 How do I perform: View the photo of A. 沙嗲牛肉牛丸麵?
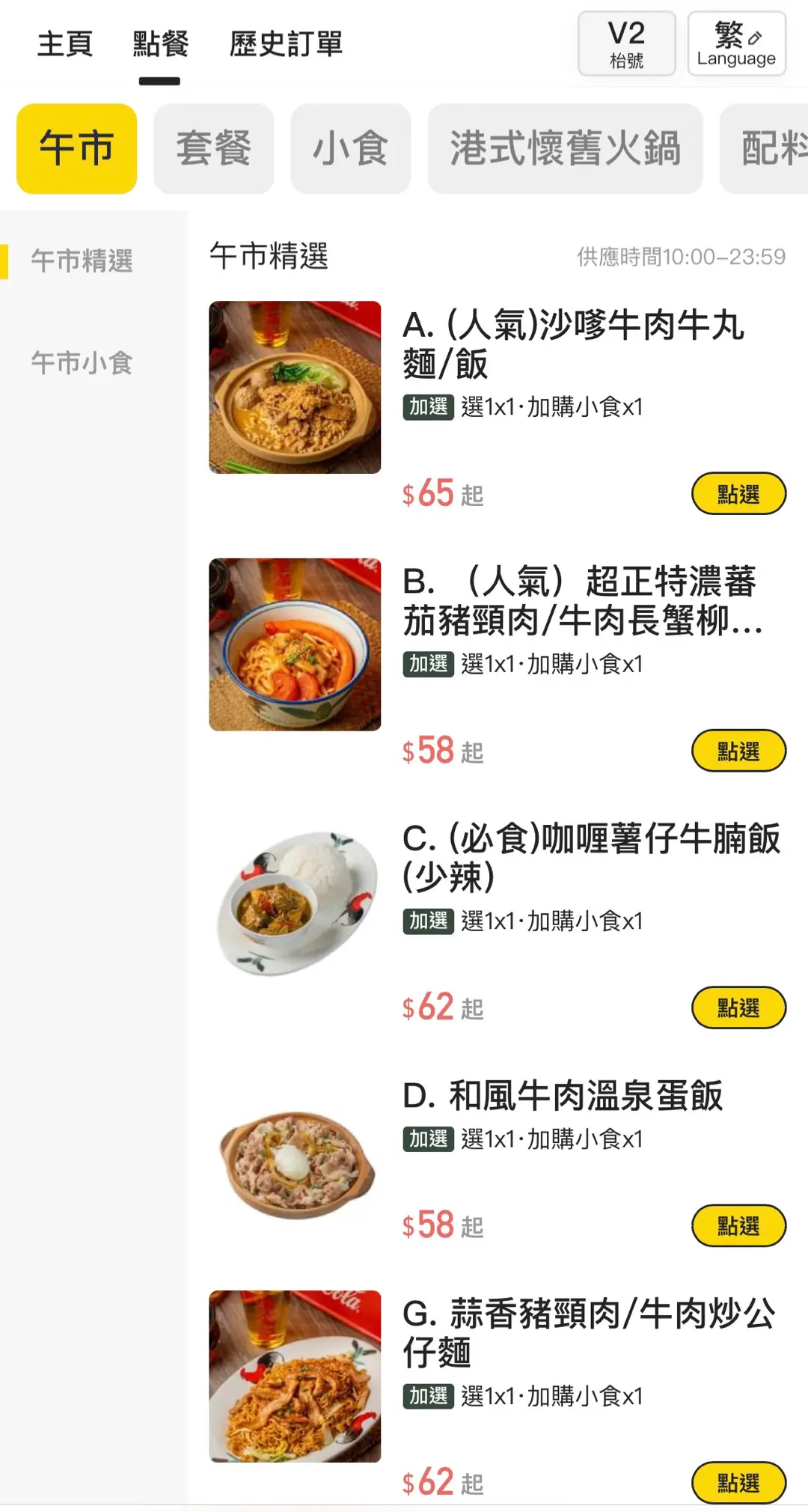(x=295, y=387)
